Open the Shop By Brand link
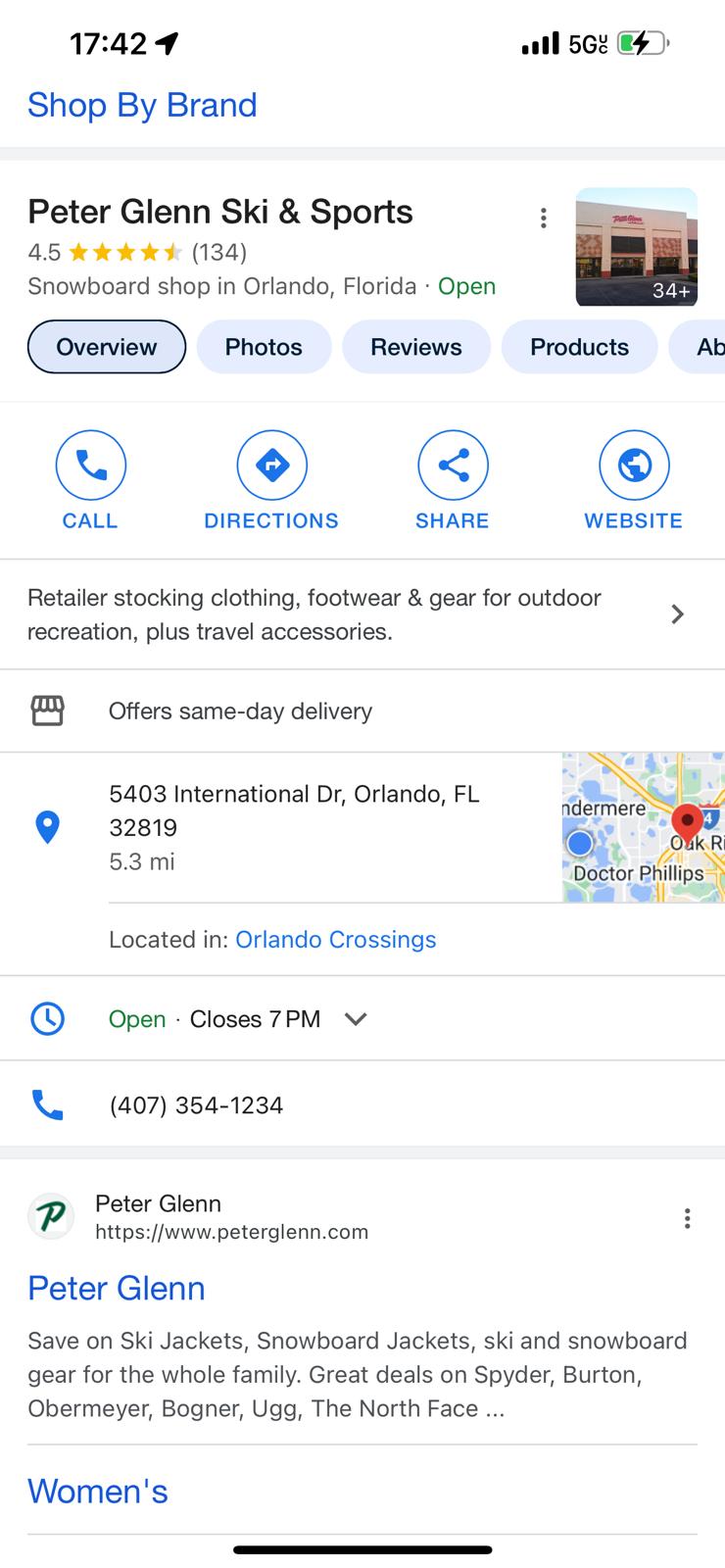Screen dimensions: 725x1568 142,105
